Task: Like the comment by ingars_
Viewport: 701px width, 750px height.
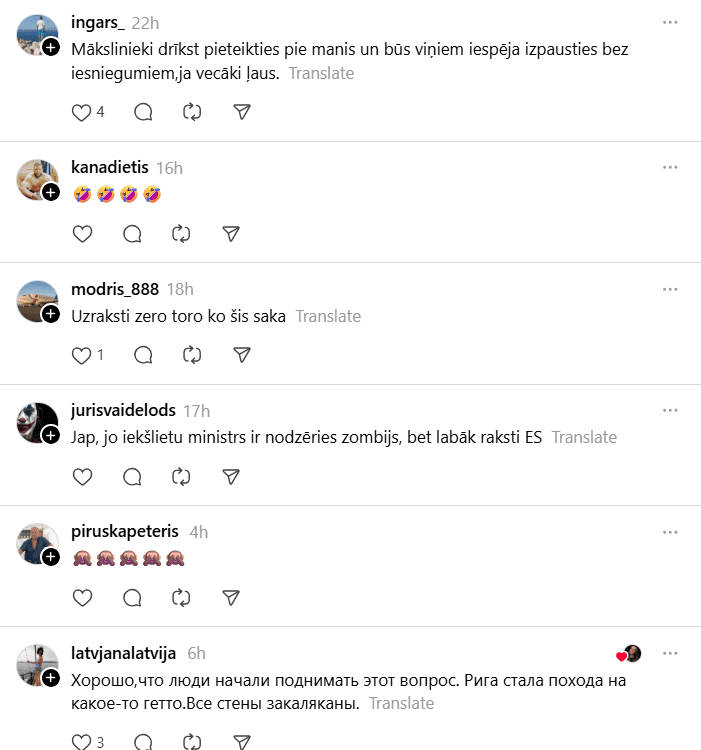Action: (82, 112)
